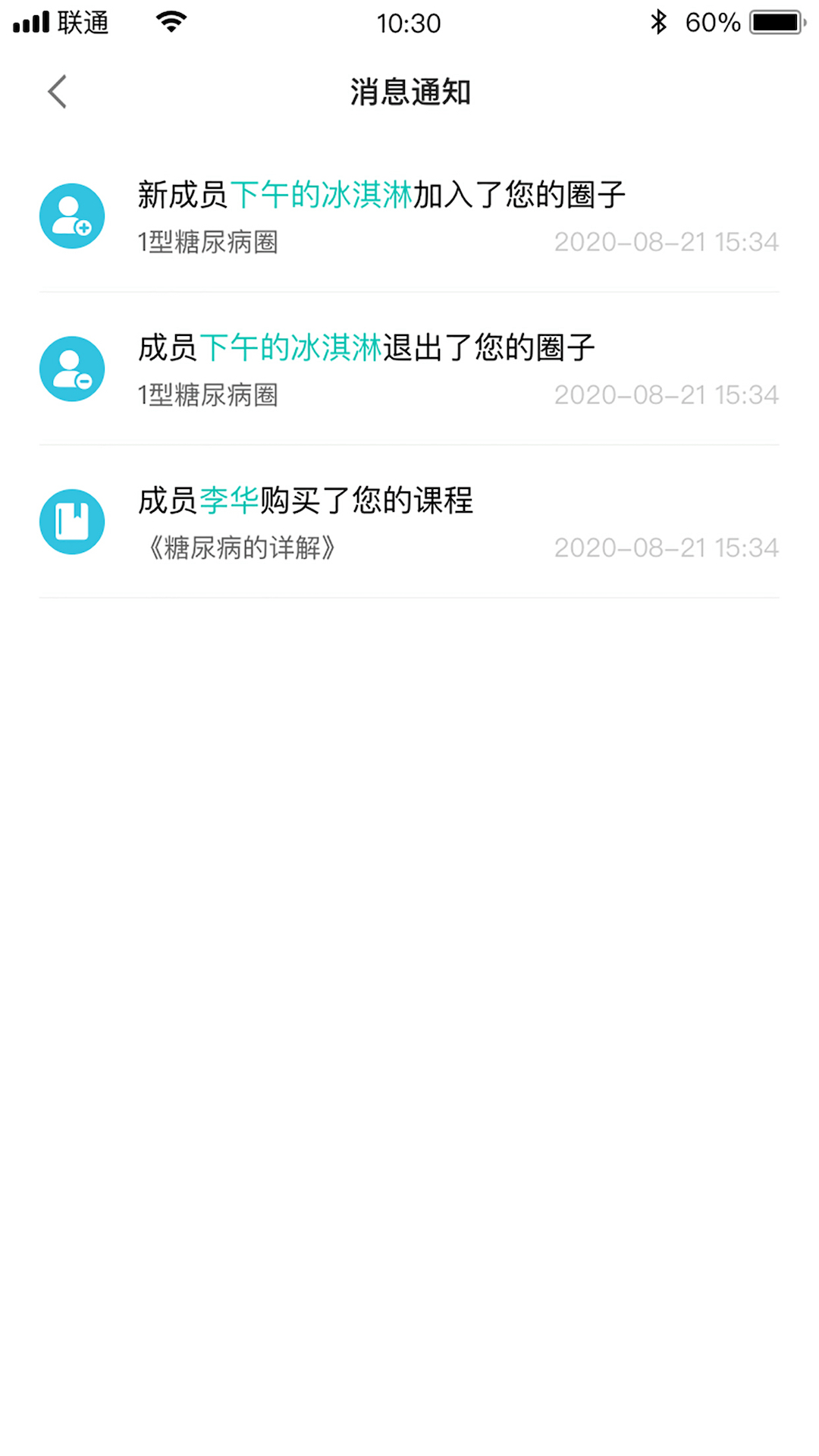
Task: Open the 李华购买了您的课程 notification
Action: (x=409, y=522)
